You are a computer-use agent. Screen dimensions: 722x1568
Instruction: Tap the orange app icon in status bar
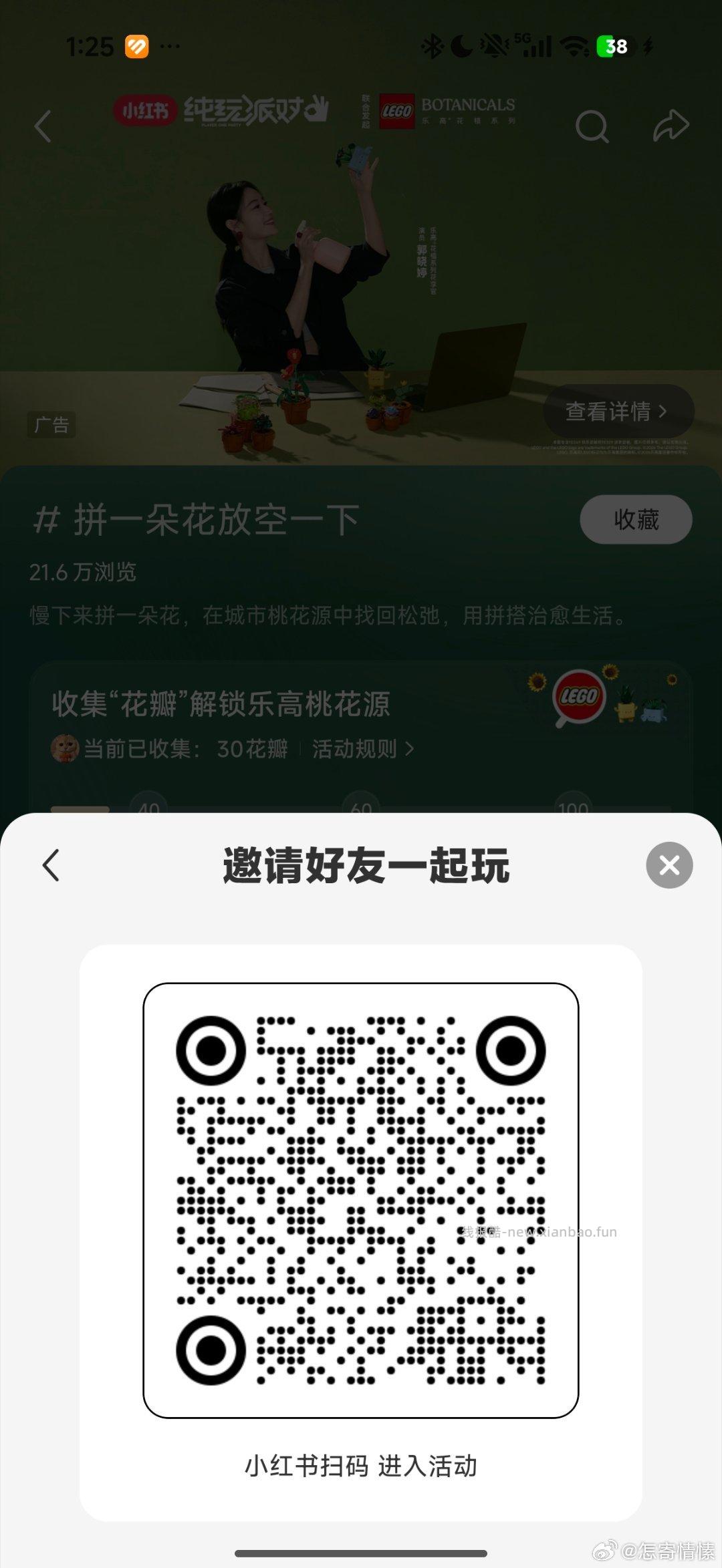136,46
